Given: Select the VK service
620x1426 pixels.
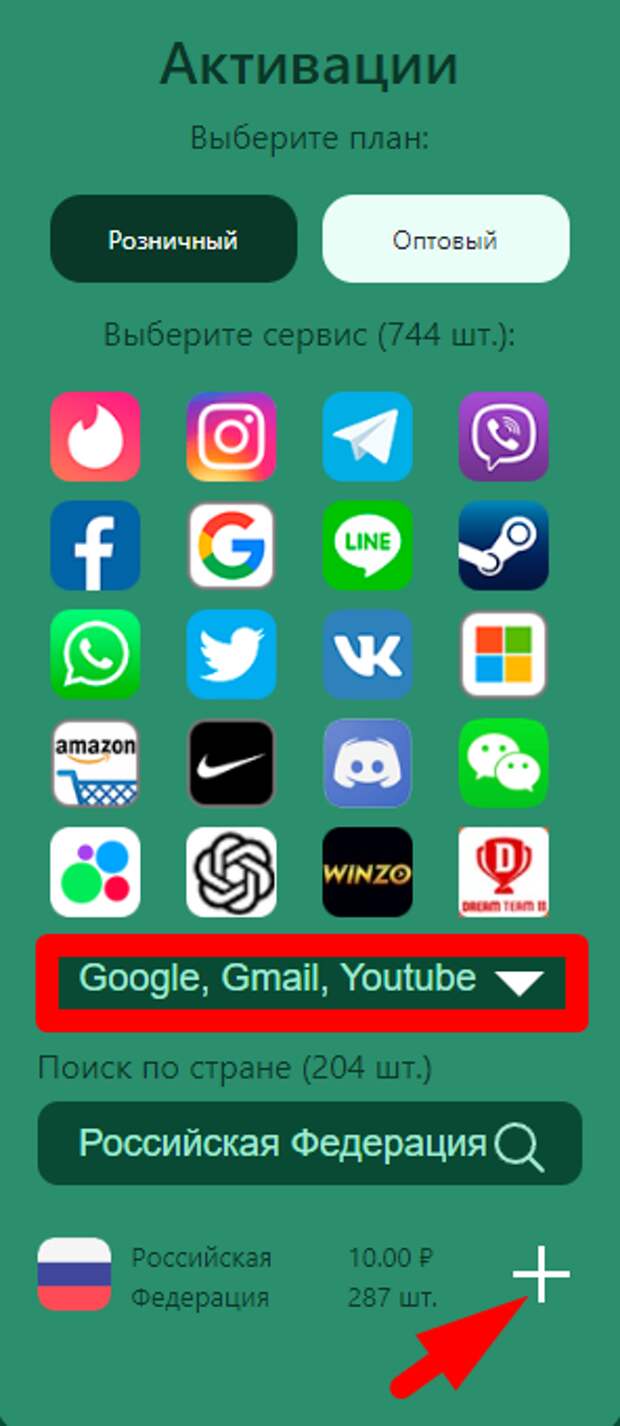Looking at the screenshot, I should (367, 654).
